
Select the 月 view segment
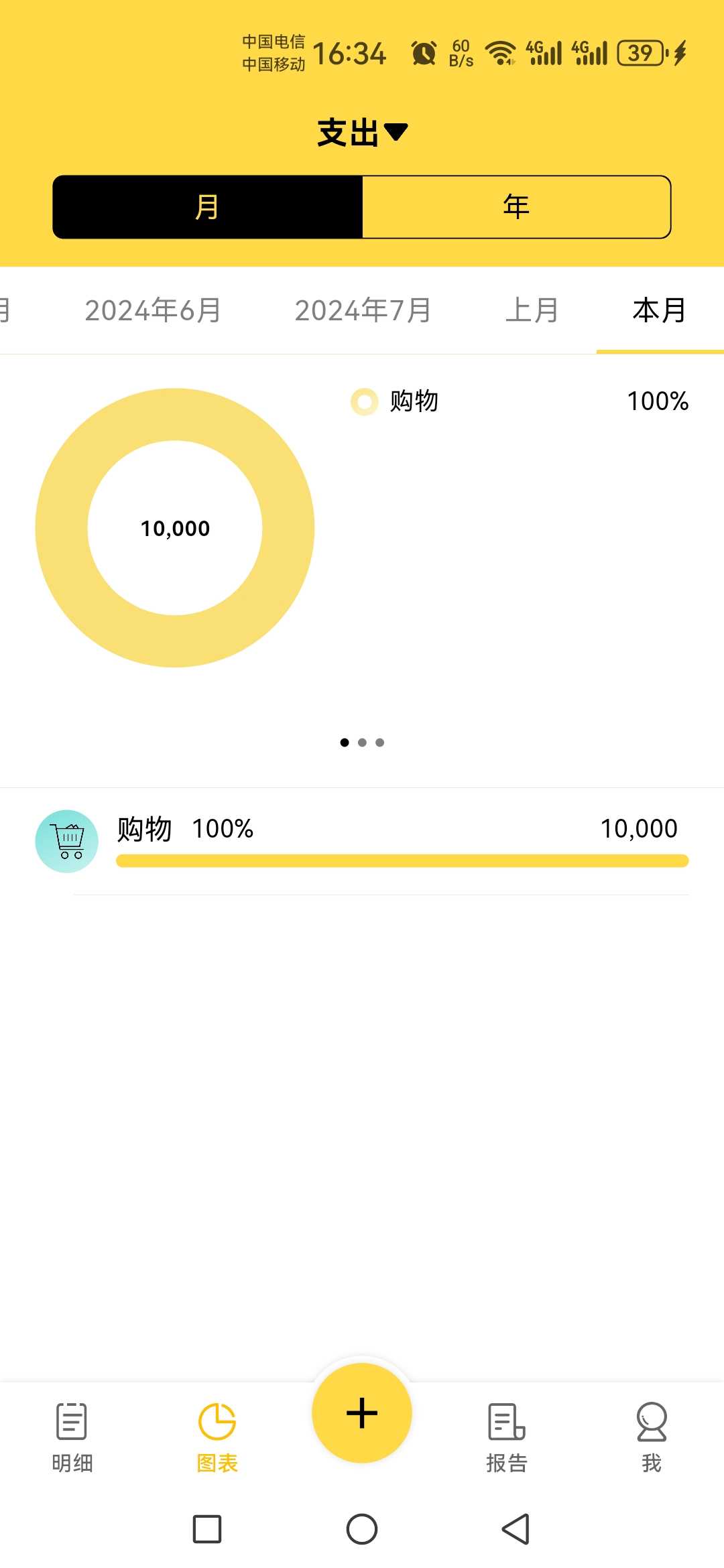tap(208, 207)
